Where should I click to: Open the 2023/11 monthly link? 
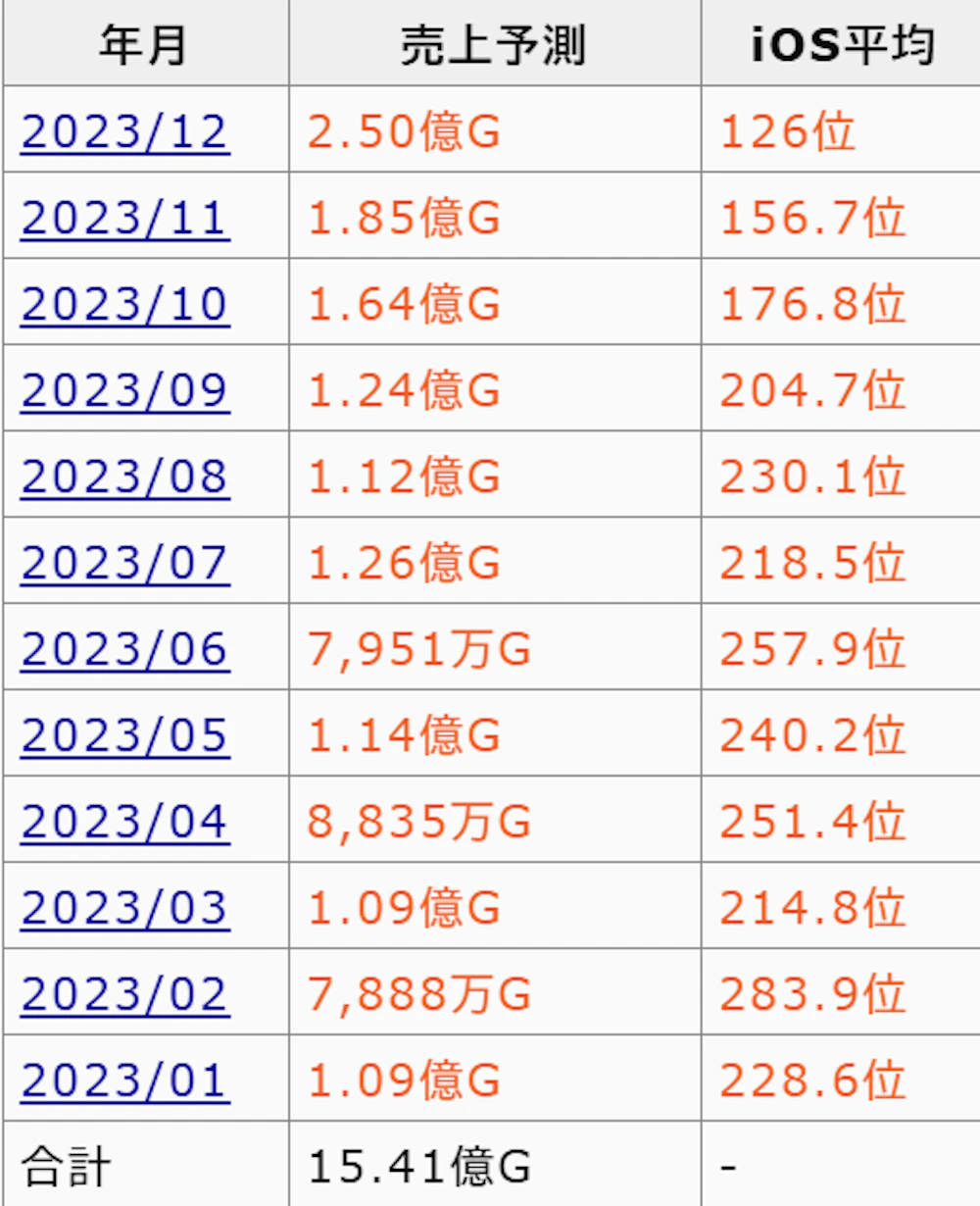[124, 218]
